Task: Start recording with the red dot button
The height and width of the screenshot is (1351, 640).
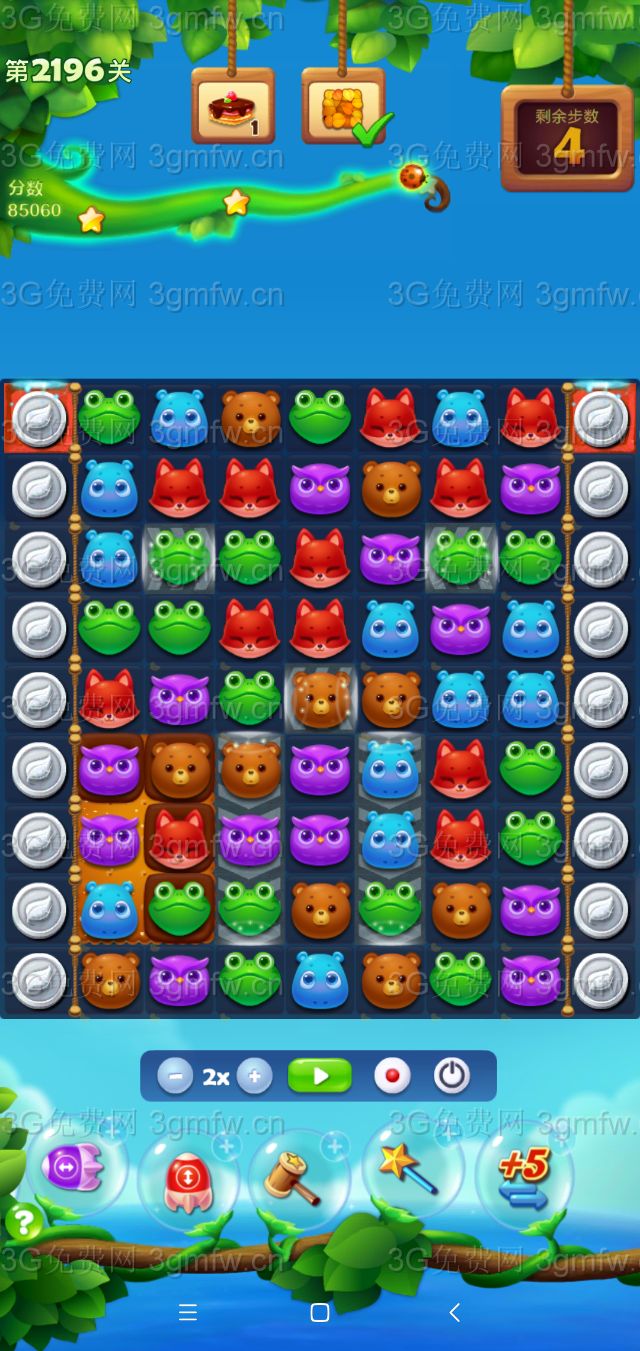Action: coord(392,1076)
